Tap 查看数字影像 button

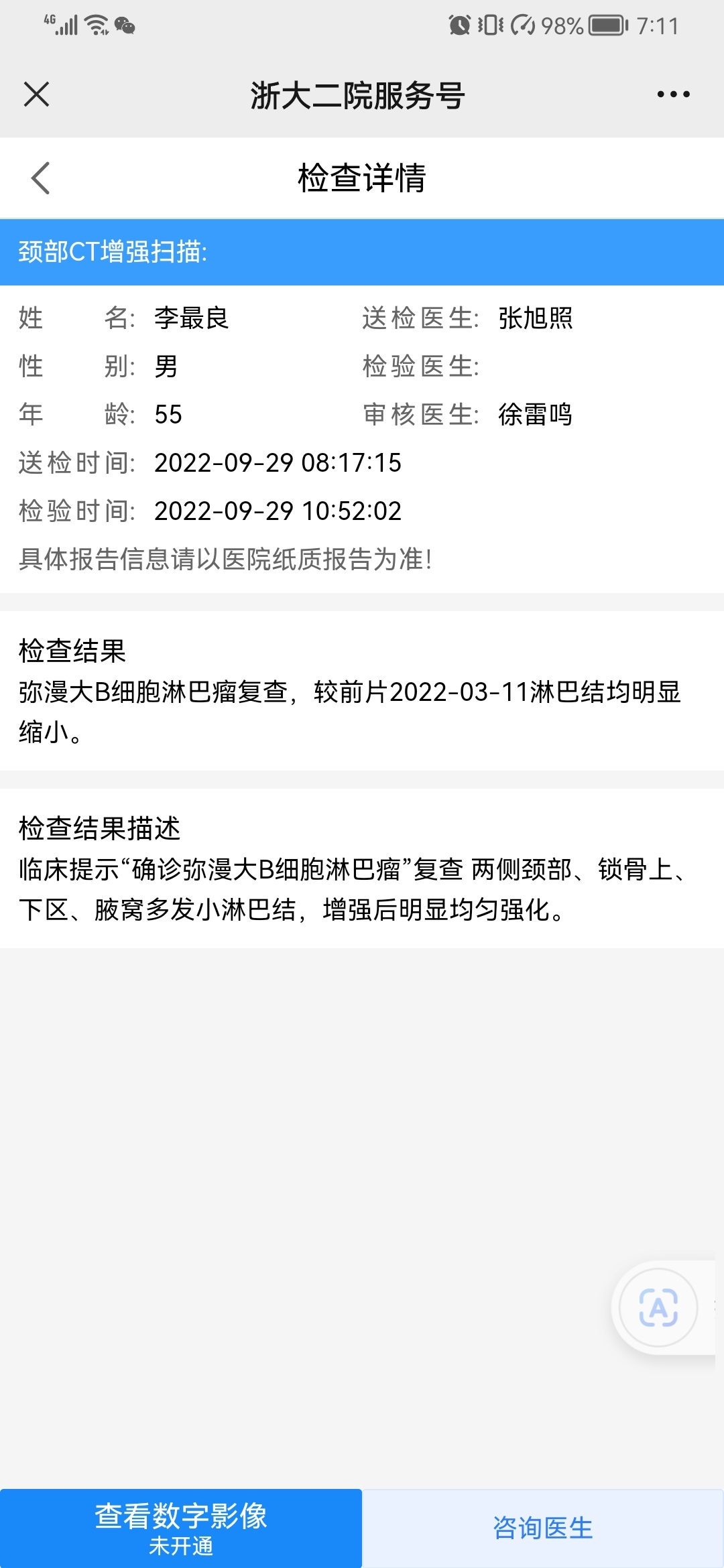(181, 1528)
